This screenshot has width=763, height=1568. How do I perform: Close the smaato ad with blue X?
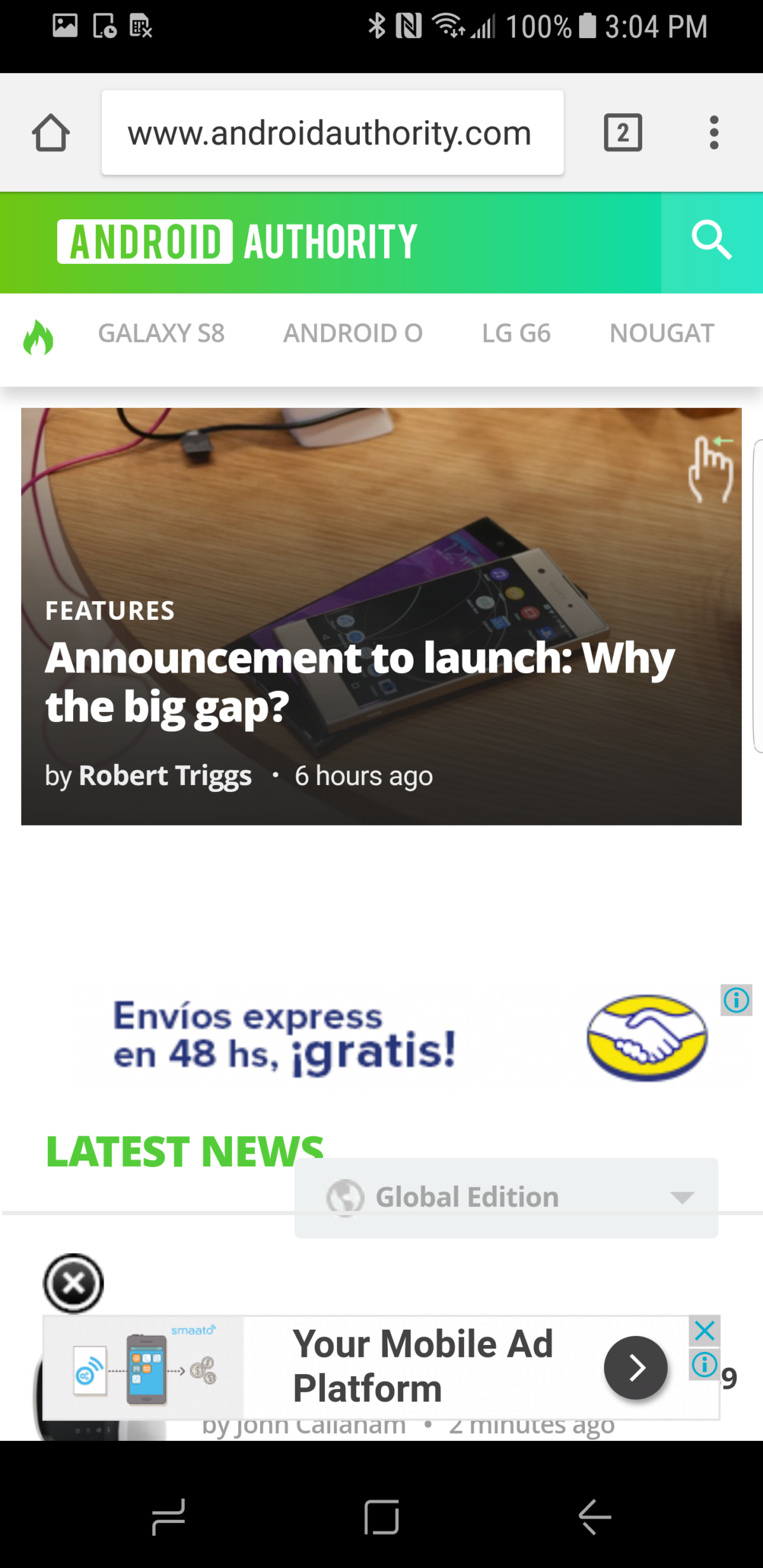point(705,1330)
